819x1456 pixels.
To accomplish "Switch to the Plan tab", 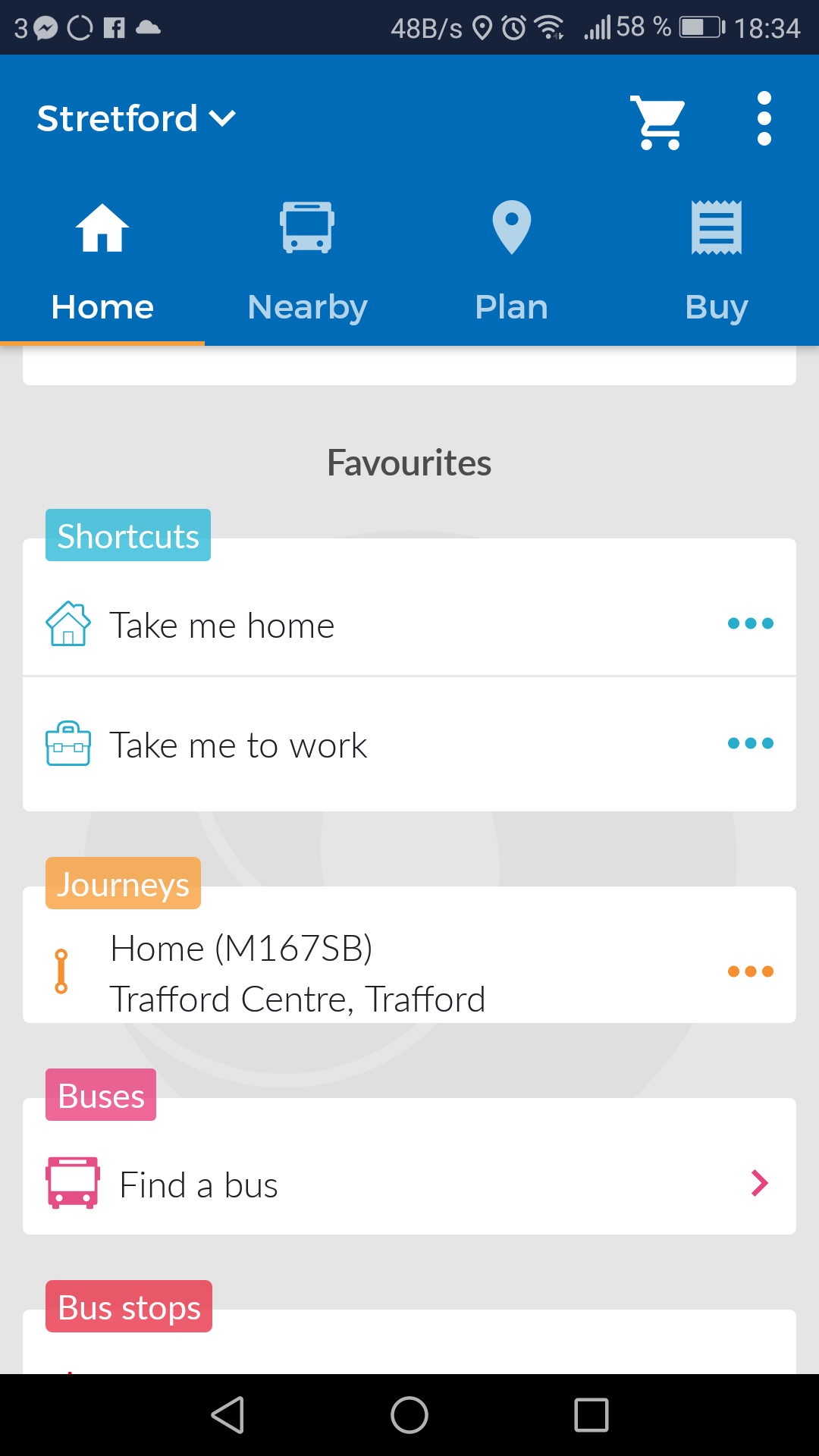I will coord(512,262).
